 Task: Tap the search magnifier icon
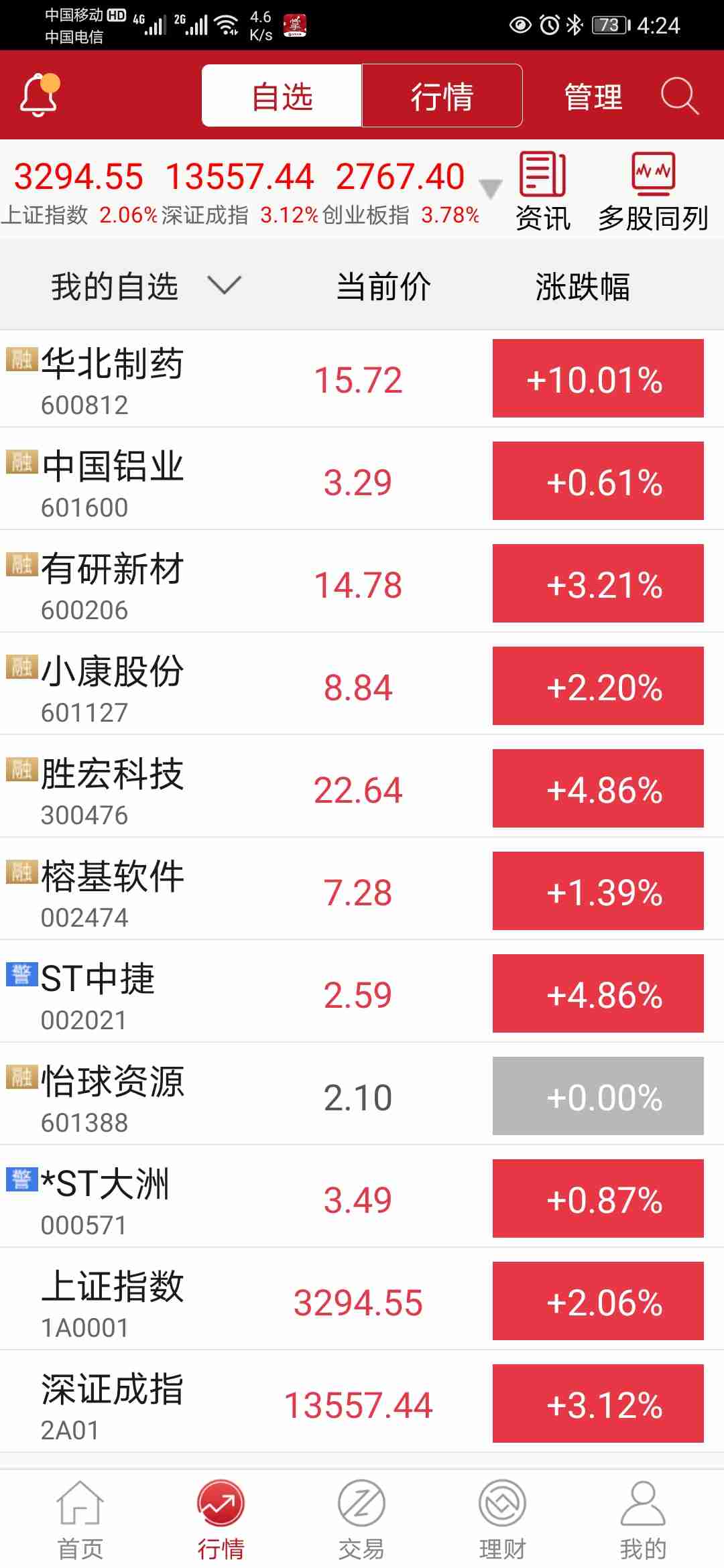tap(679, 96)
